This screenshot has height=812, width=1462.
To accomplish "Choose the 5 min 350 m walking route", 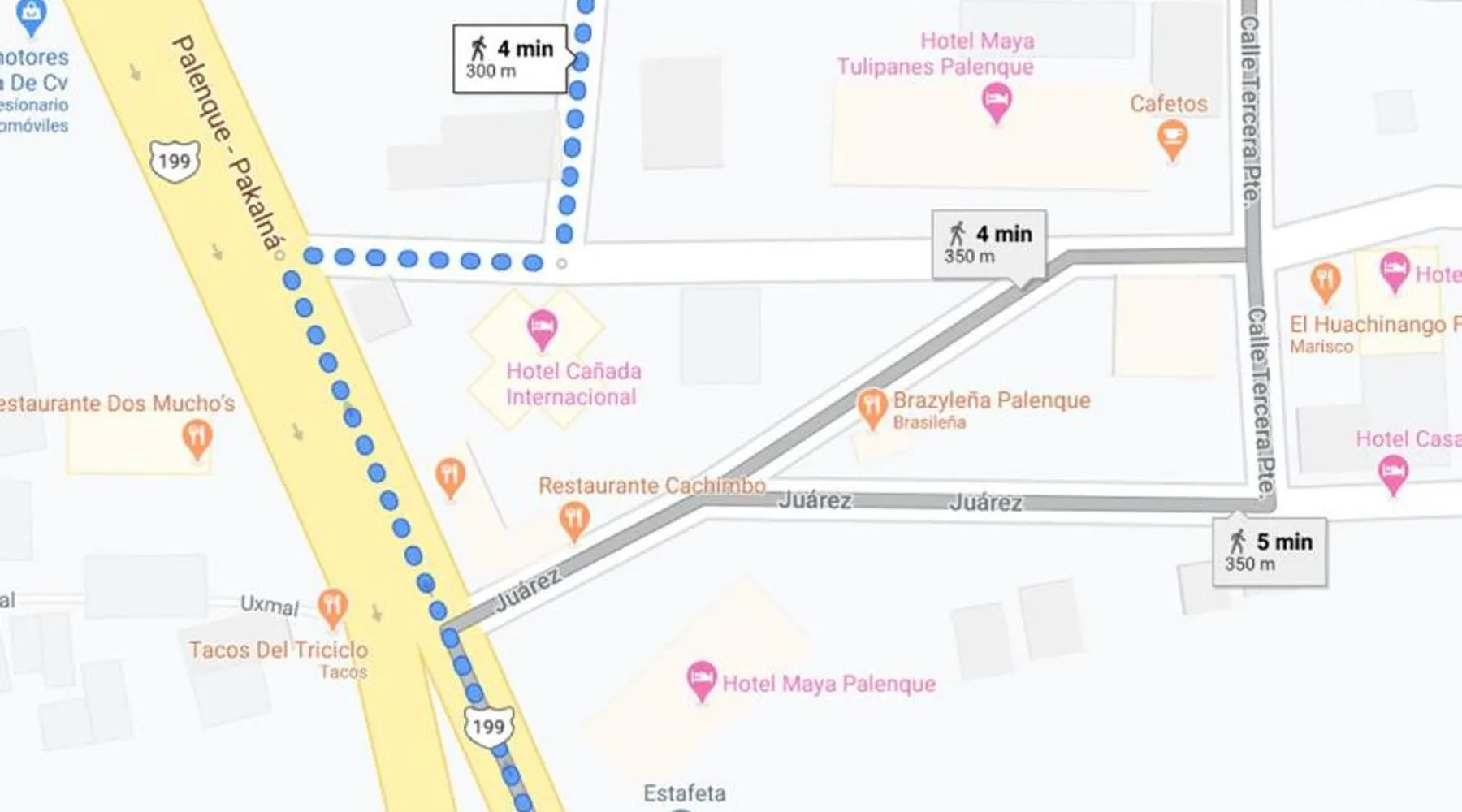I will point(1269,552).
